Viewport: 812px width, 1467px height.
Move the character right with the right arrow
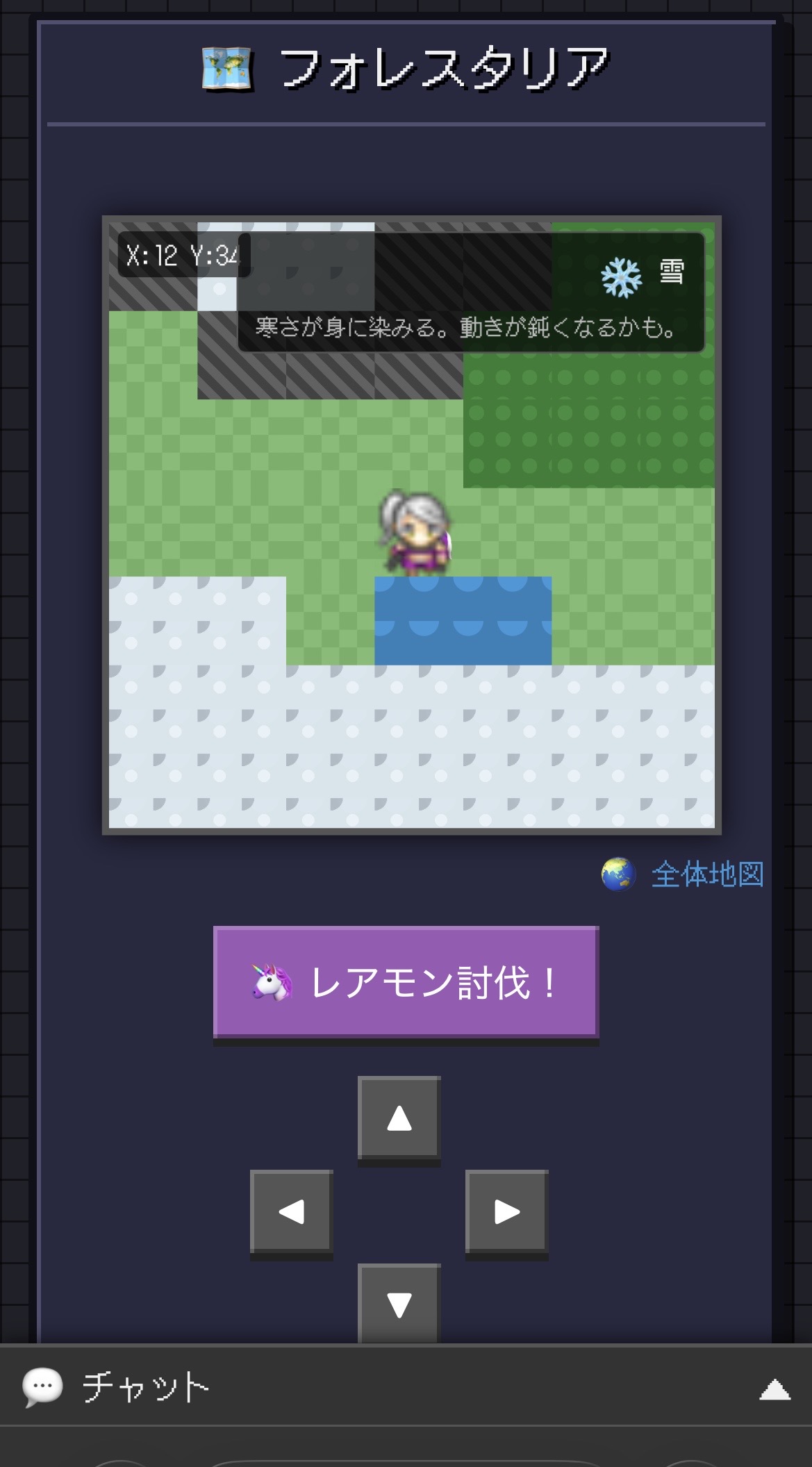(x=506, y=1212)
